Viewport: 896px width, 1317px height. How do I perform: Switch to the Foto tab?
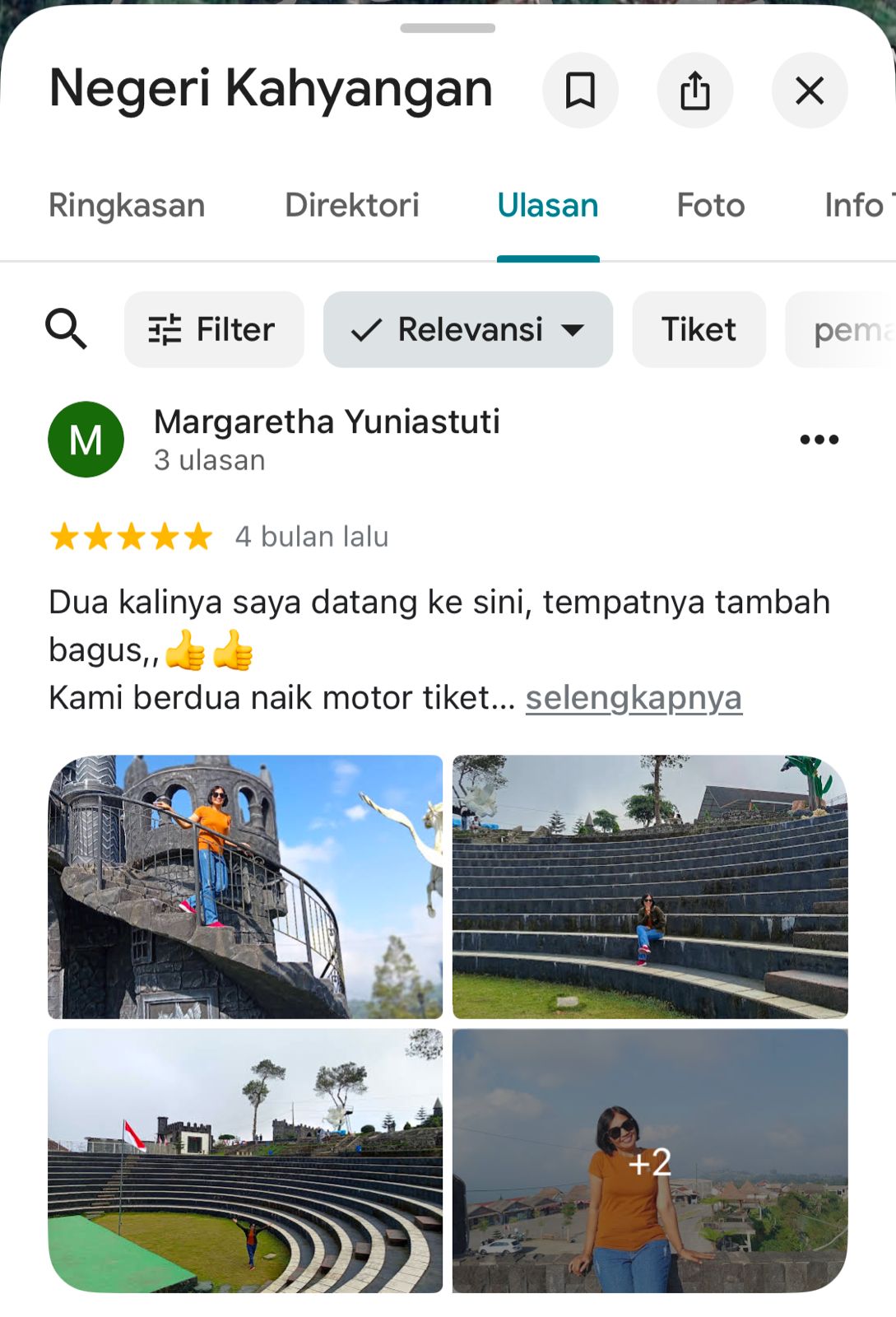(x=709, y=205)
